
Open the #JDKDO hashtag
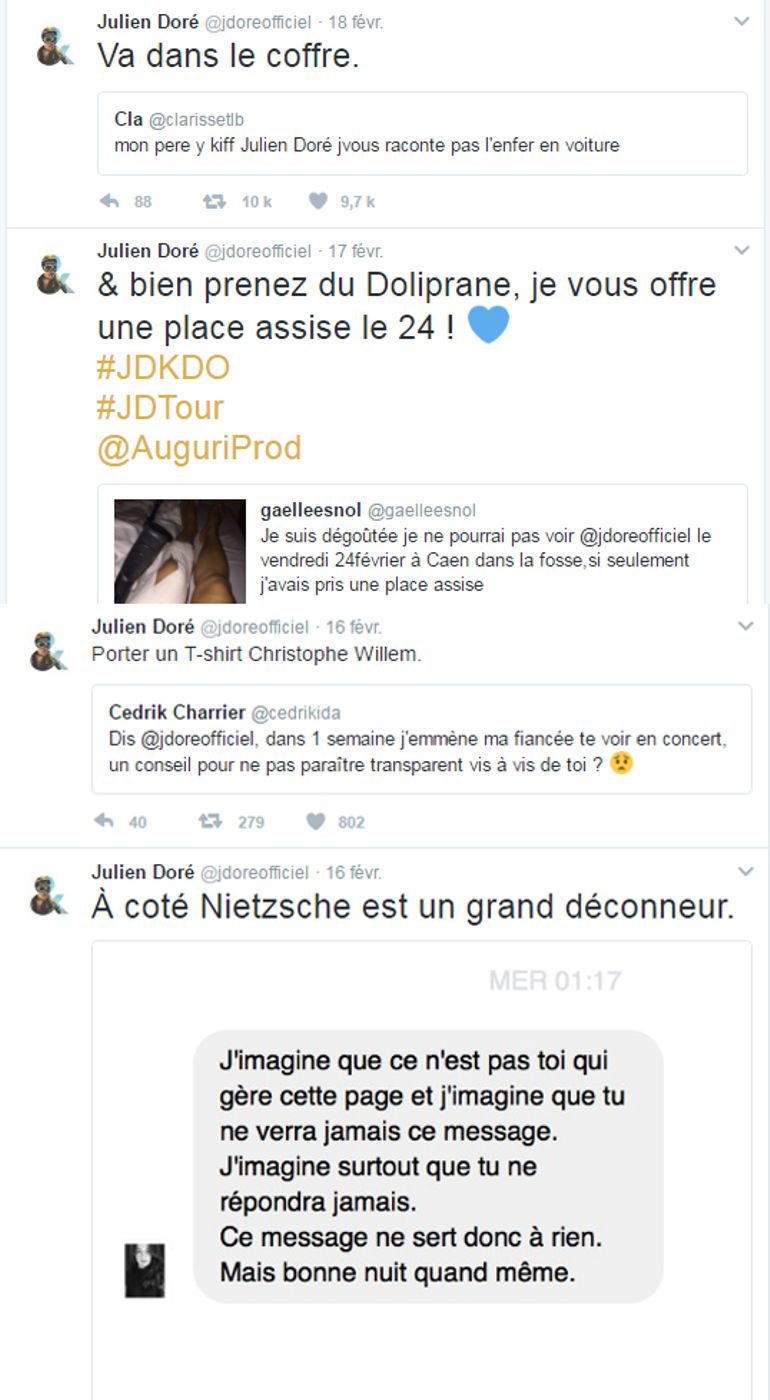click(x=163, y=367)
